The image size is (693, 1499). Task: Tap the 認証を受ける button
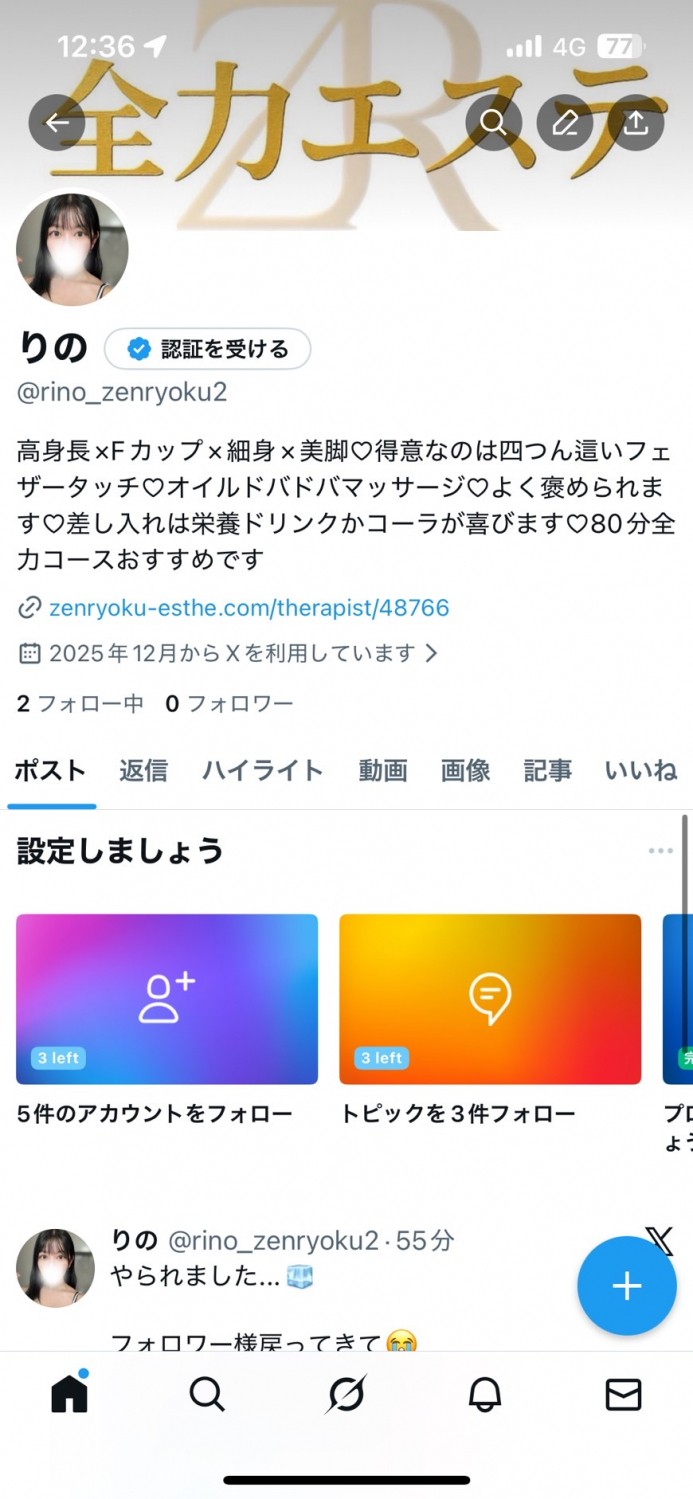point(208,349)
